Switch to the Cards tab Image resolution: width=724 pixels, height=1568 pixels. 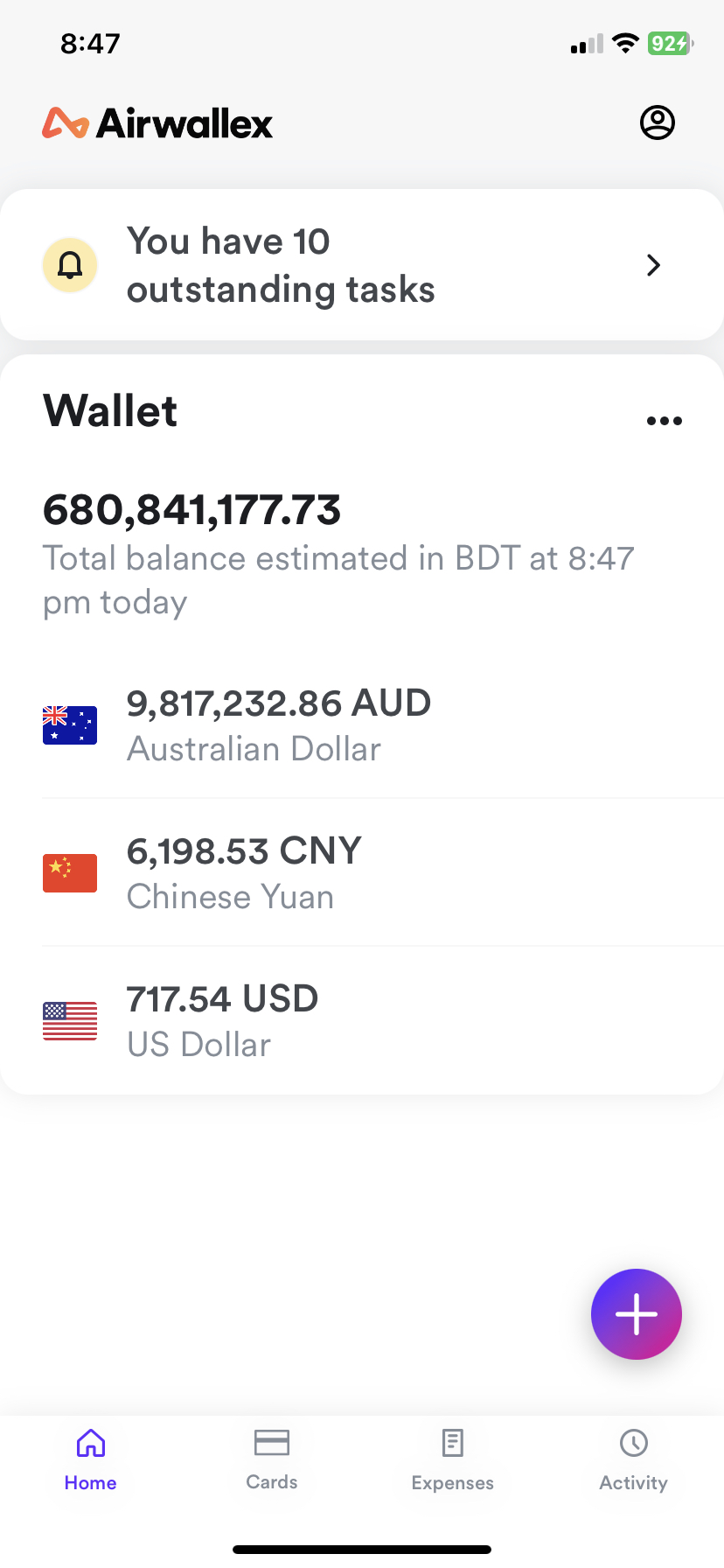pyautogui.click(x=272, y=1459)
